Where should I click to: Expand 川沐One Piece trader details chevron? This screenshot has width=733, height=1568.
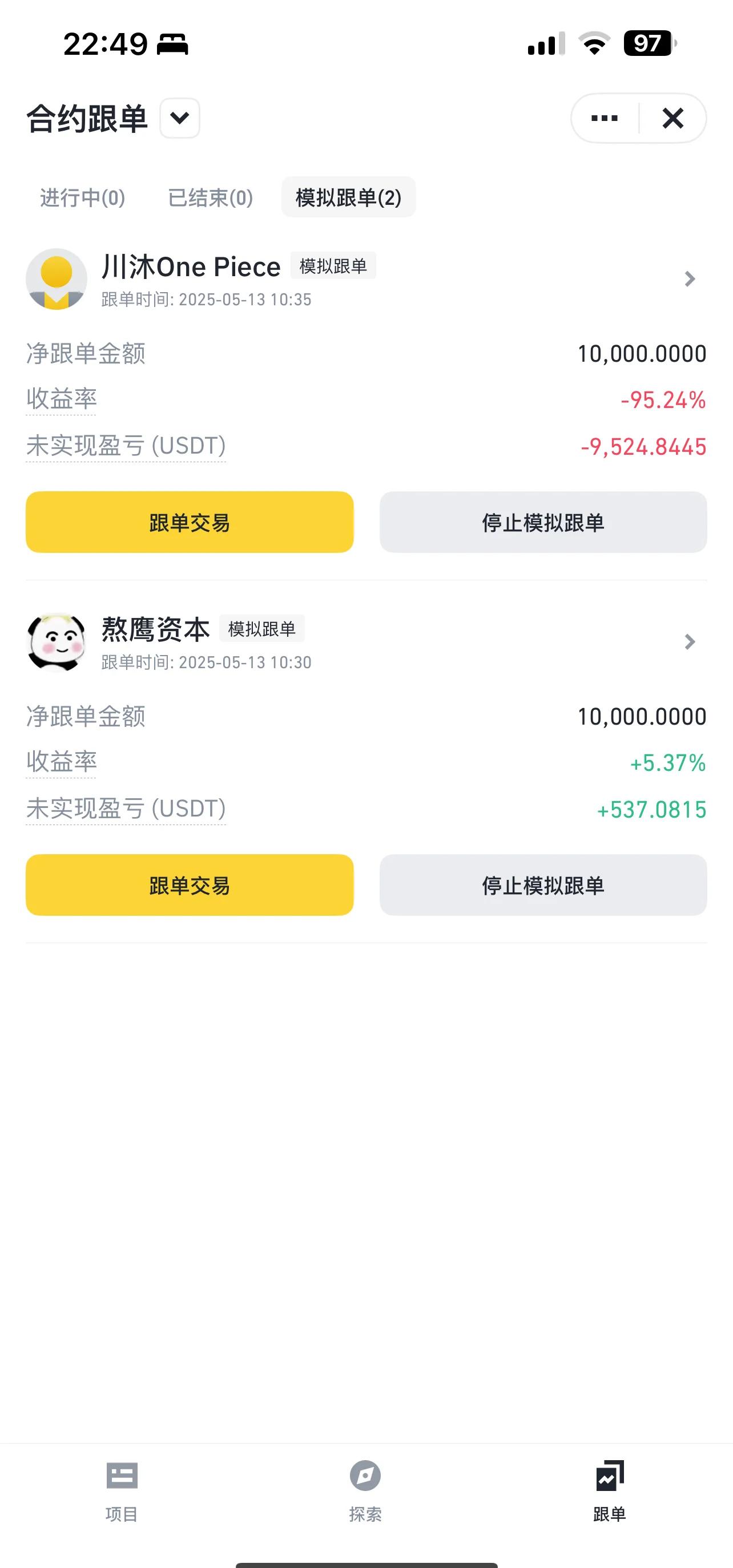coord(690,279)
